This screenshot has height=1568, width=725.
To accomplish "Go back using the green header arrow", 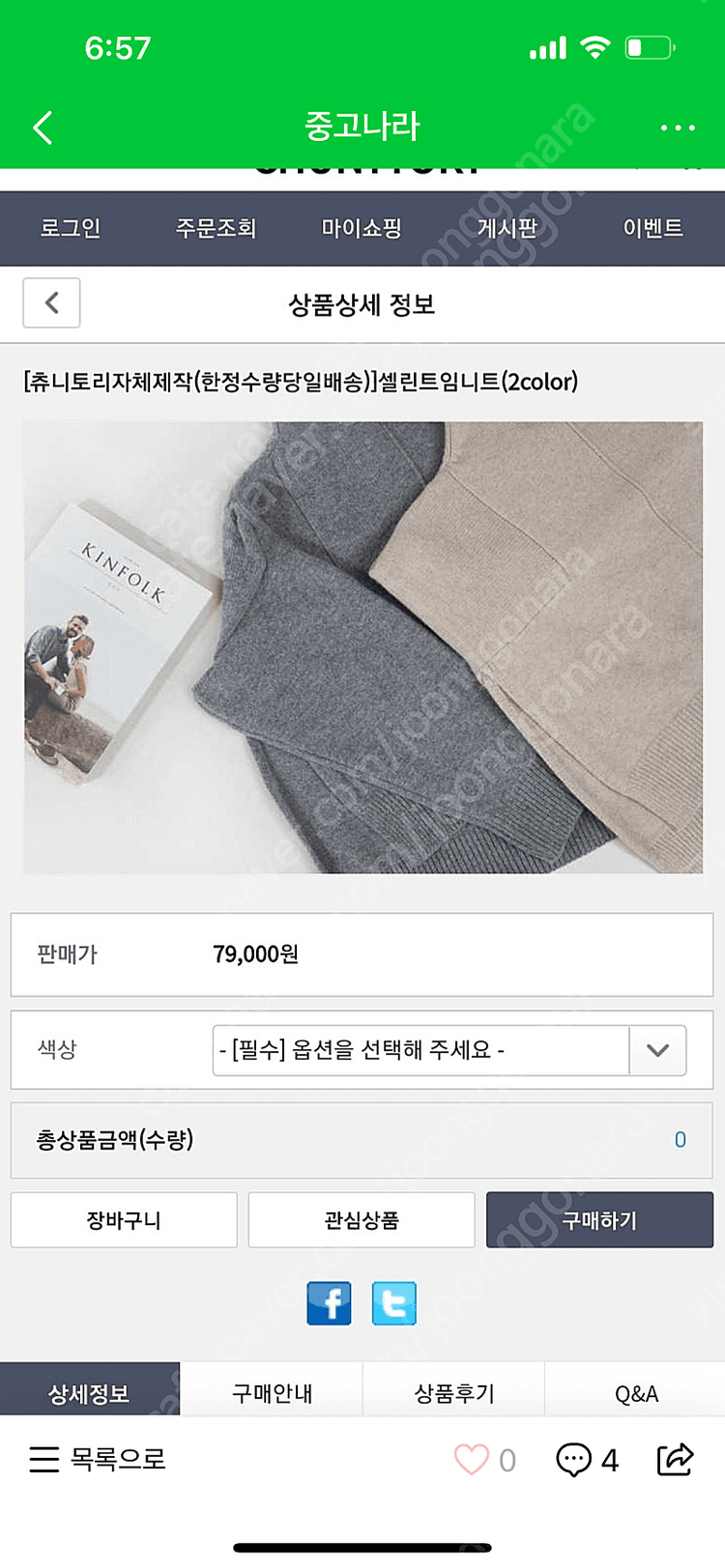I will (x=43, y=128).
